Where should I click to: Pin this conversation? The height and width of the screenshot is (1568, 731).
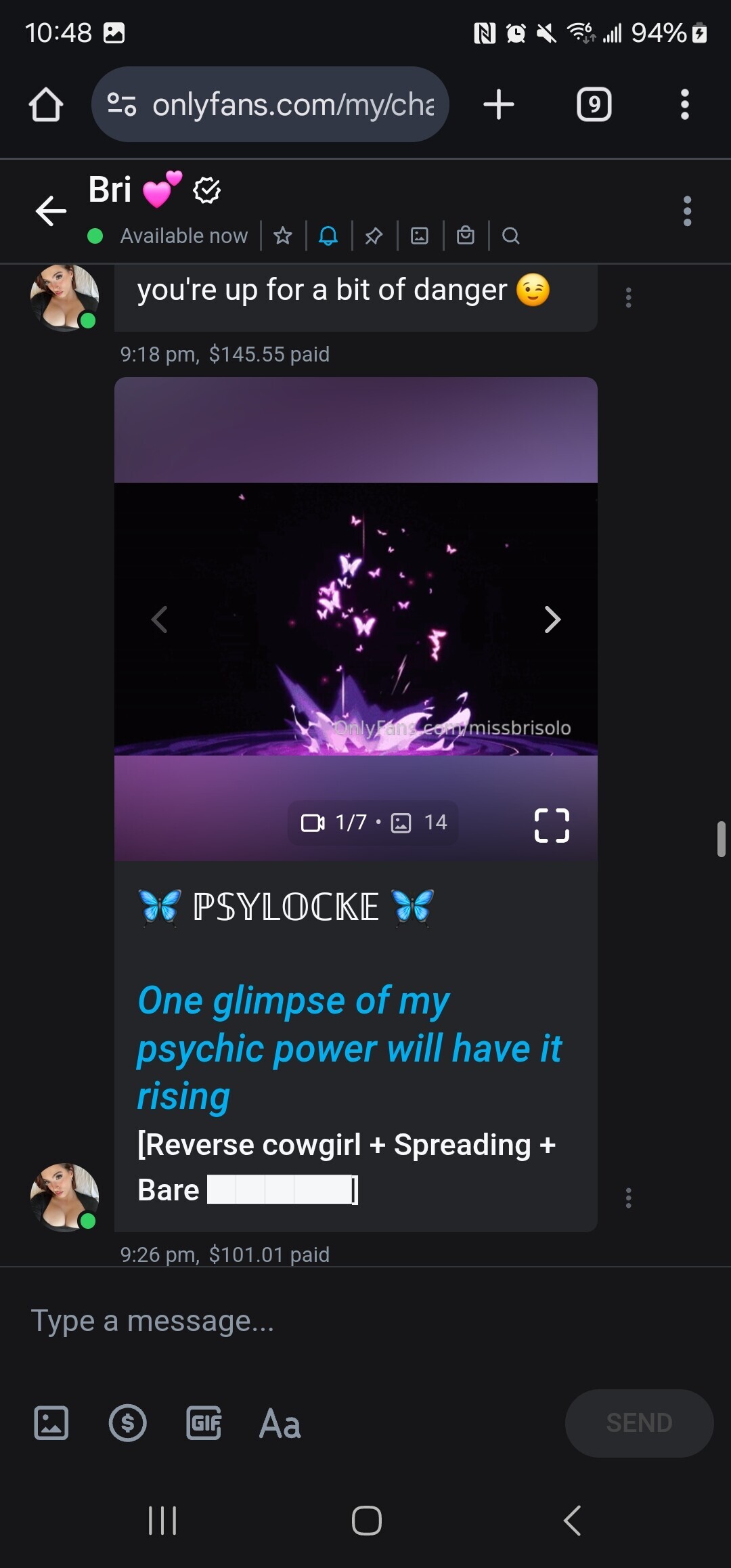point(374,236)
